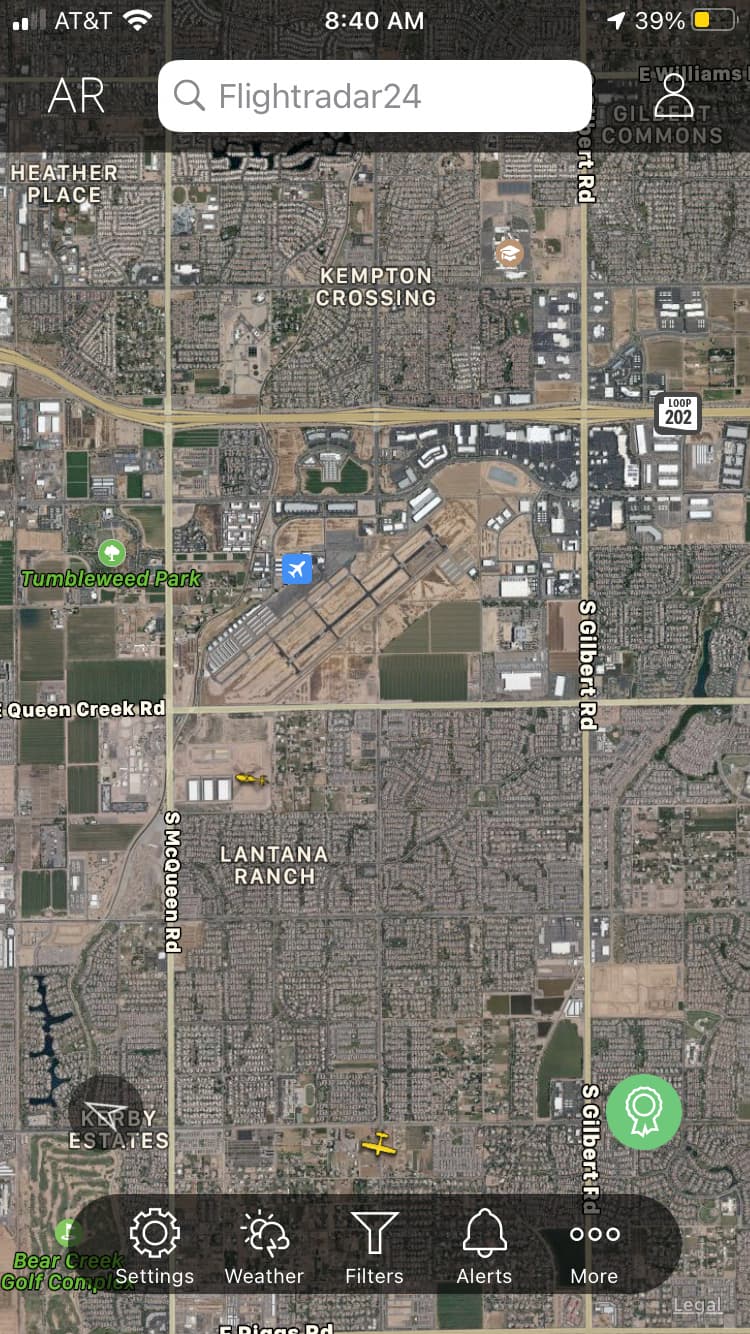Tap the green ribbon badge button
Viewport: 750px width, 1334px height.
644,1111
